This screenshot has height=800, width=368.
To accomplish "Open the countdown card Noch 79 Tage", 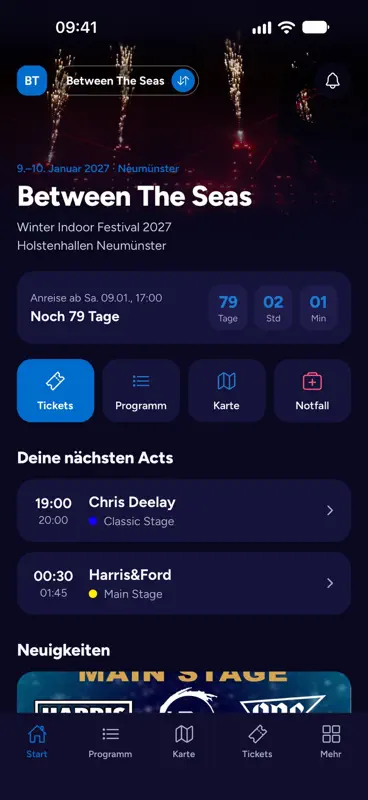I will tap(184, 308).
